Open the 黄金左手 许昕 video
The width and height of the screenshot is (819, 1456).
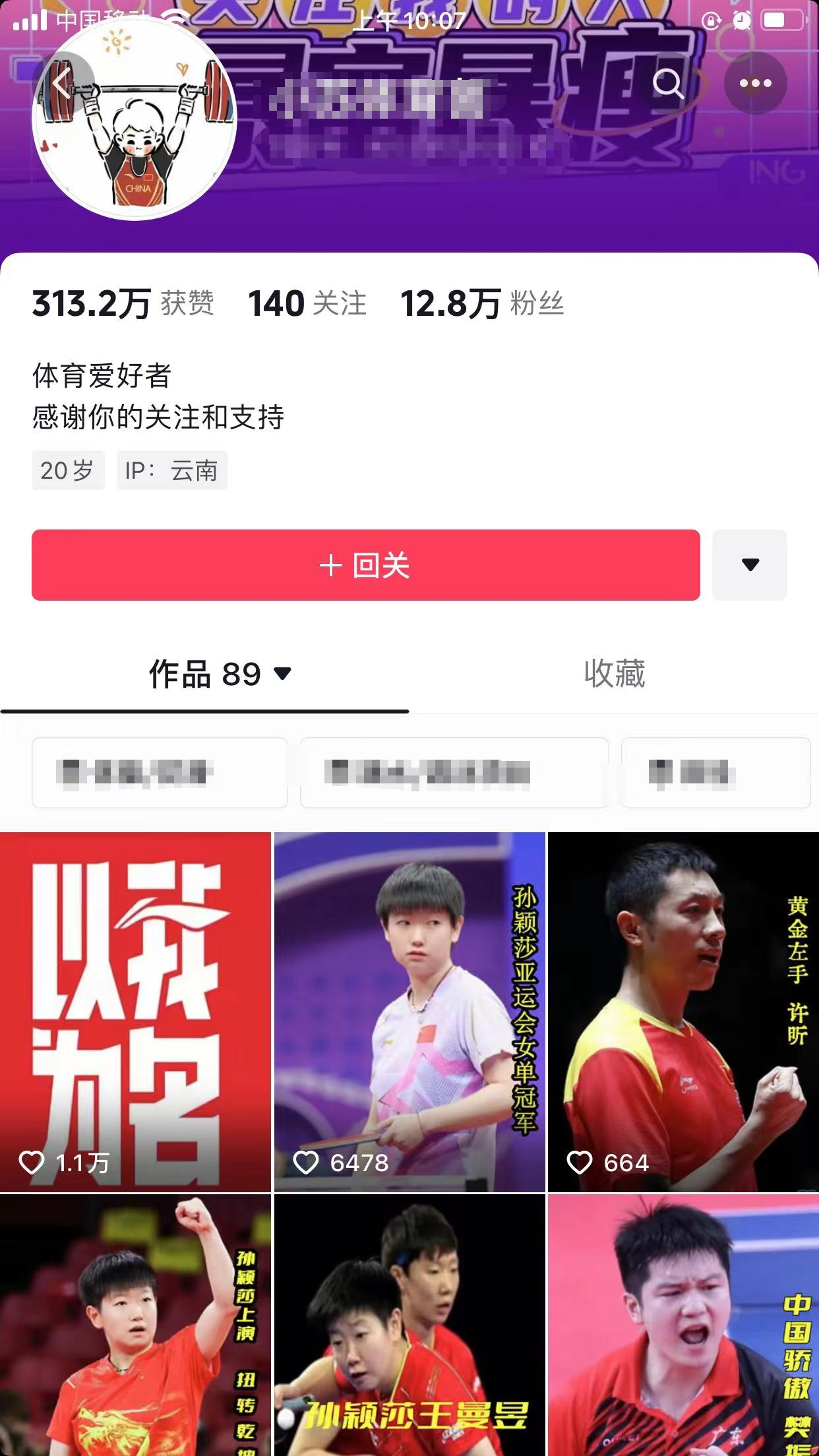coord(683,1012)
